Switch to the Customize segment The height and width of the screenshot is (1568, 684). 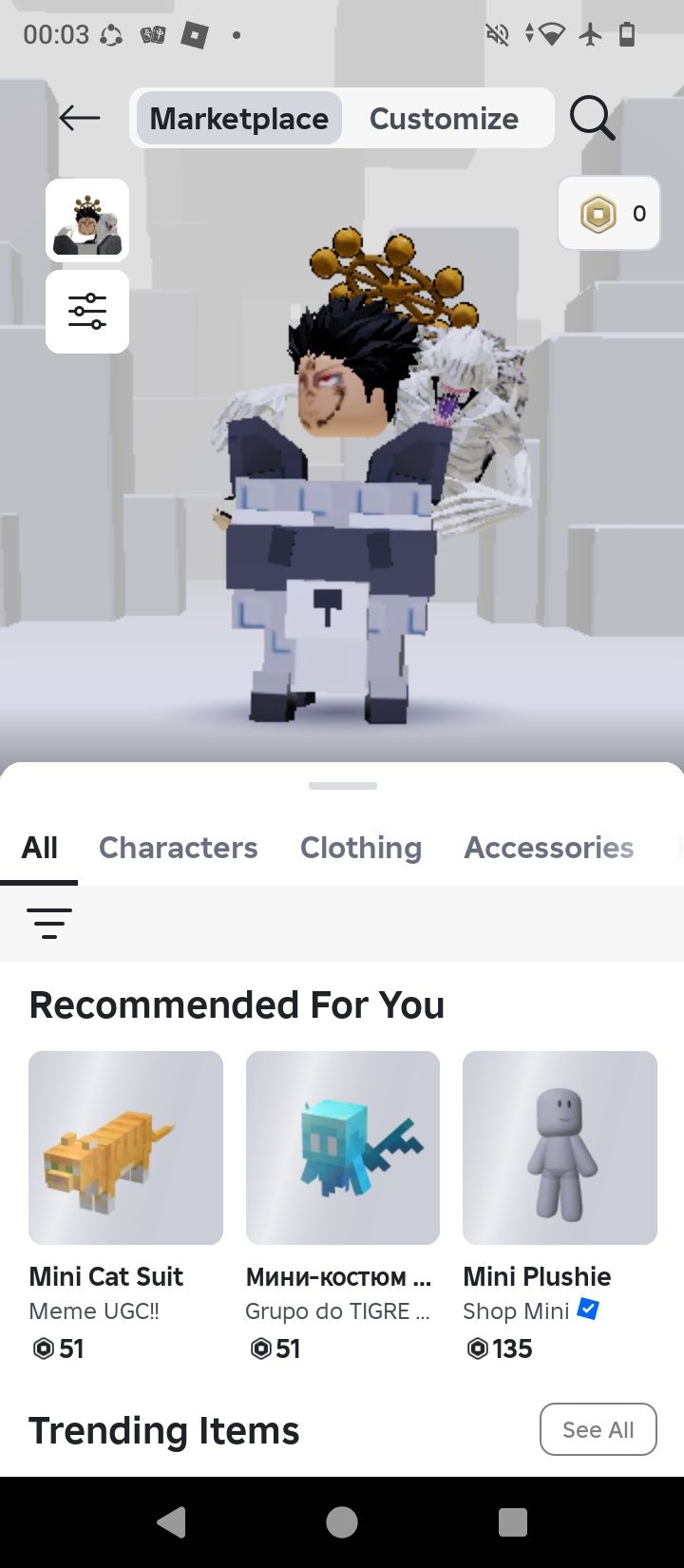444,119
